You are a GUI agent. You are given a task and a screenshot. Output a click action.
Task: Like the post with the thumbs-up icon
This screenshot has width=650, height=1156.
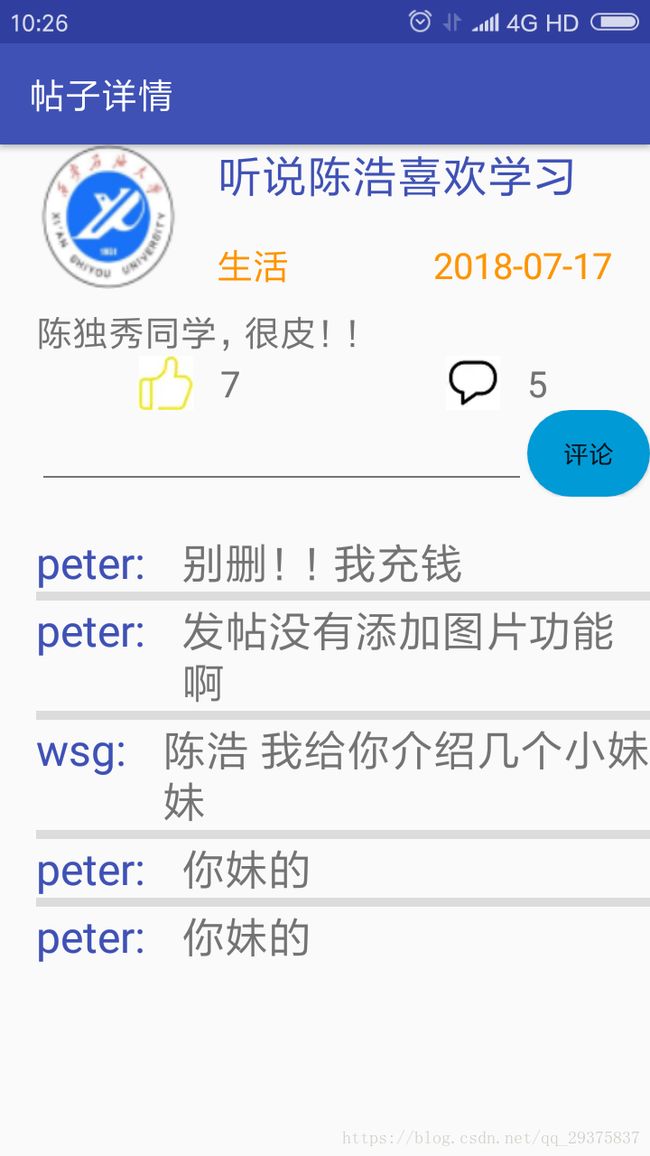tap(166, 383)
